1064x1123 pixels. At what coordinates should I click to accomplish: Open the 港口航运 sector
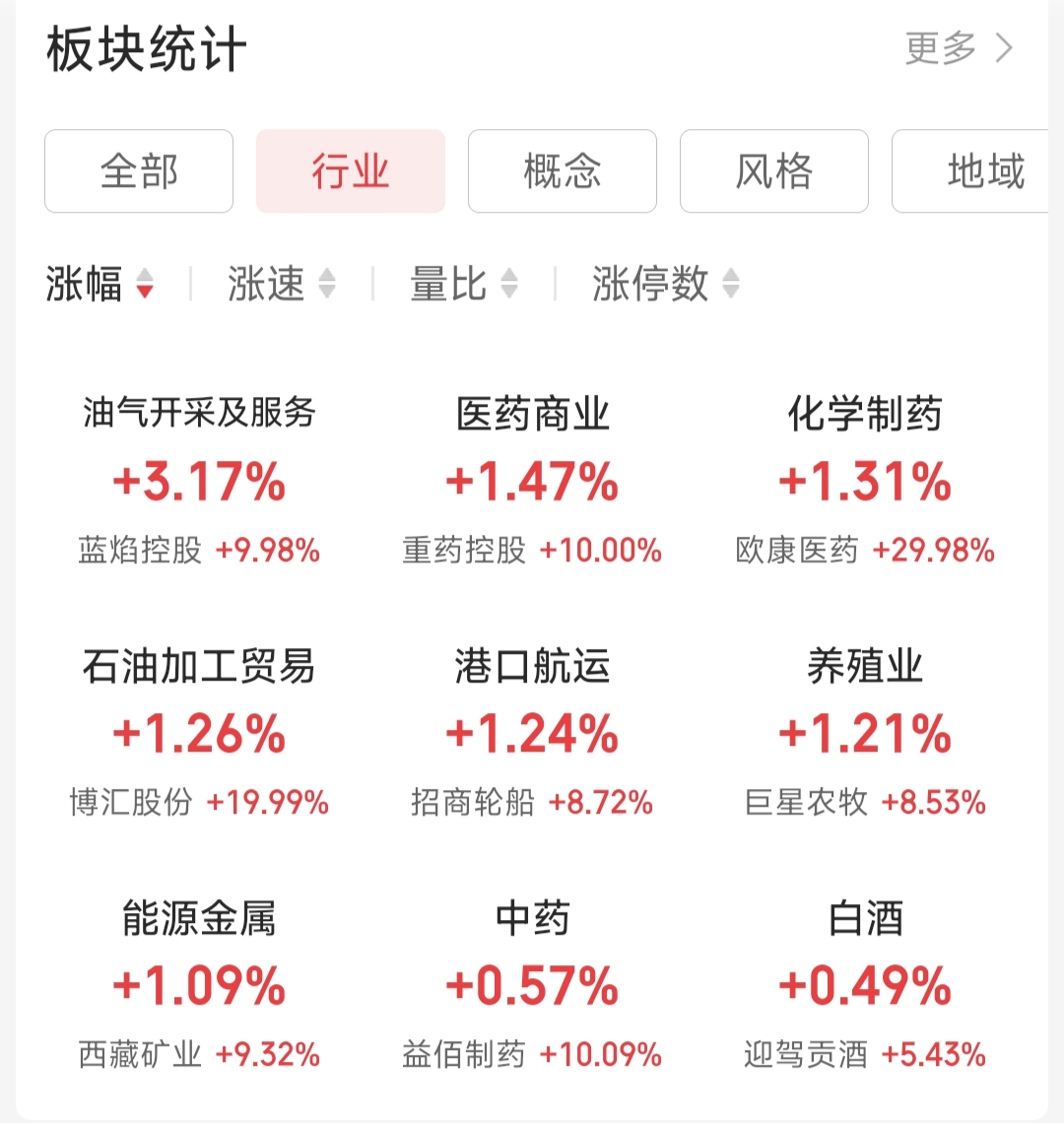[x=532, y=734]
